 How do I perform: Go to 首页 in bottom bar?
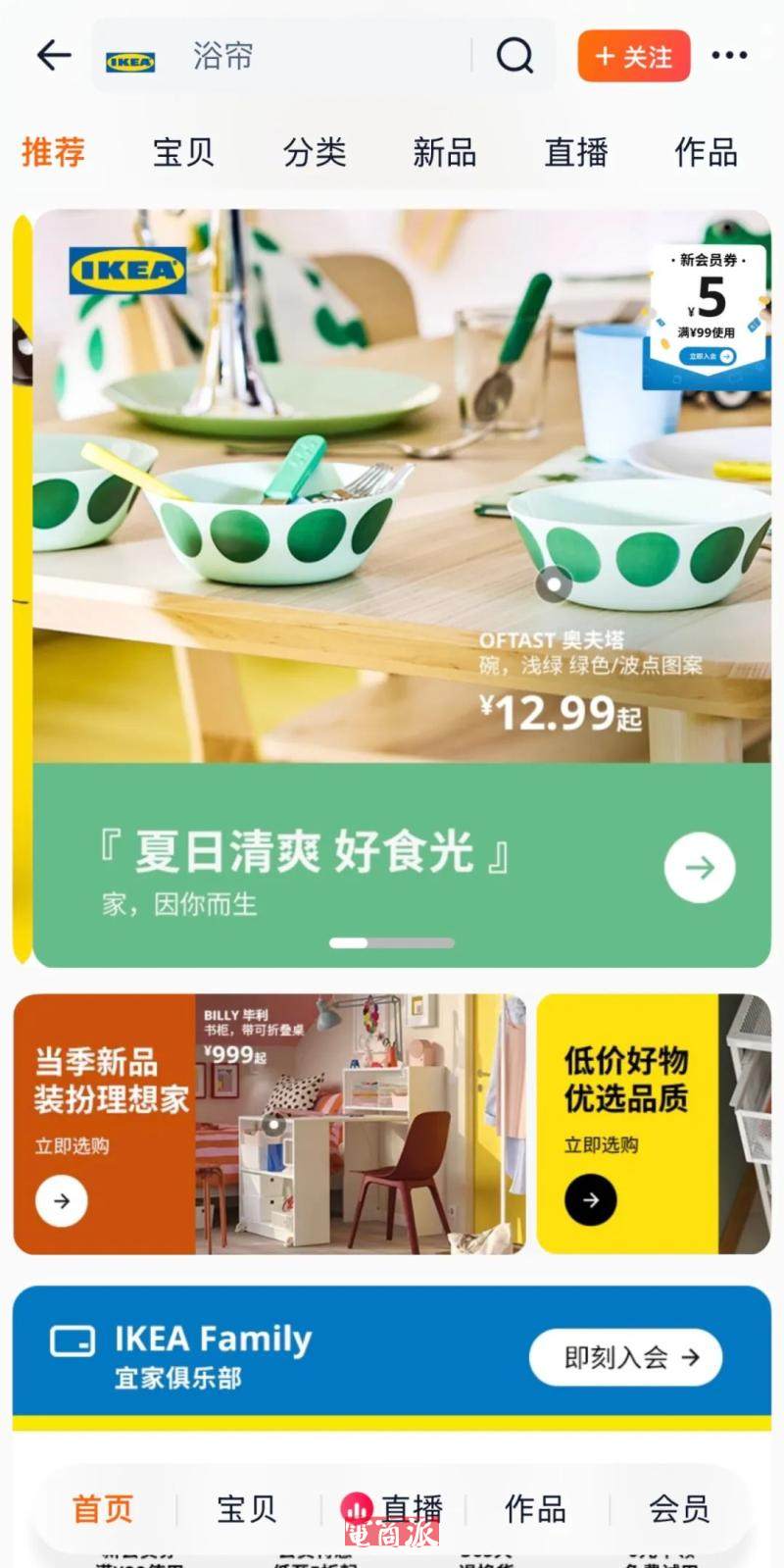pyautogui.click(x=103, y=1508)
